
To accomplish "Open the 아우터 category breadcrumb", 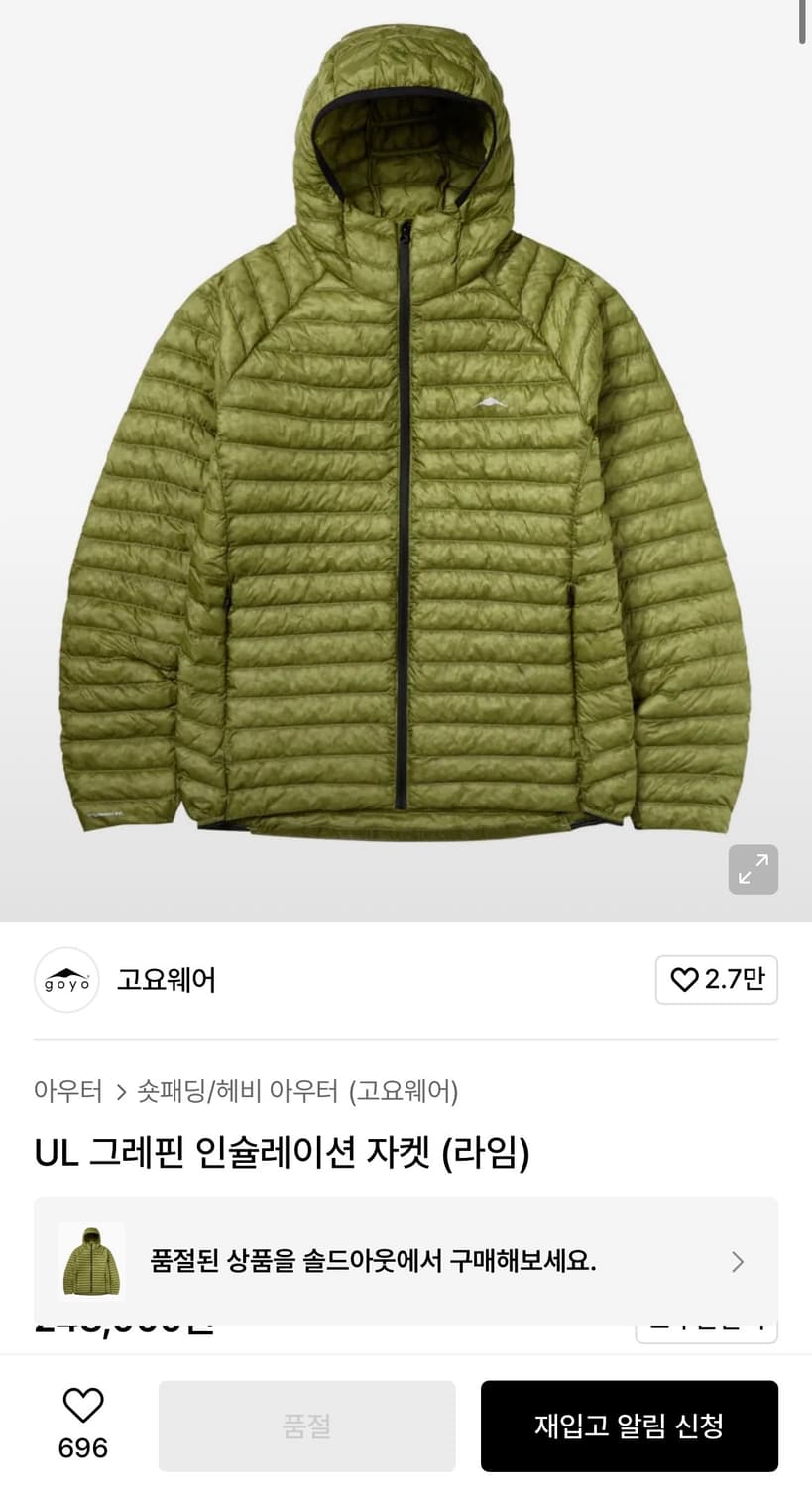I will (67, 1089).
